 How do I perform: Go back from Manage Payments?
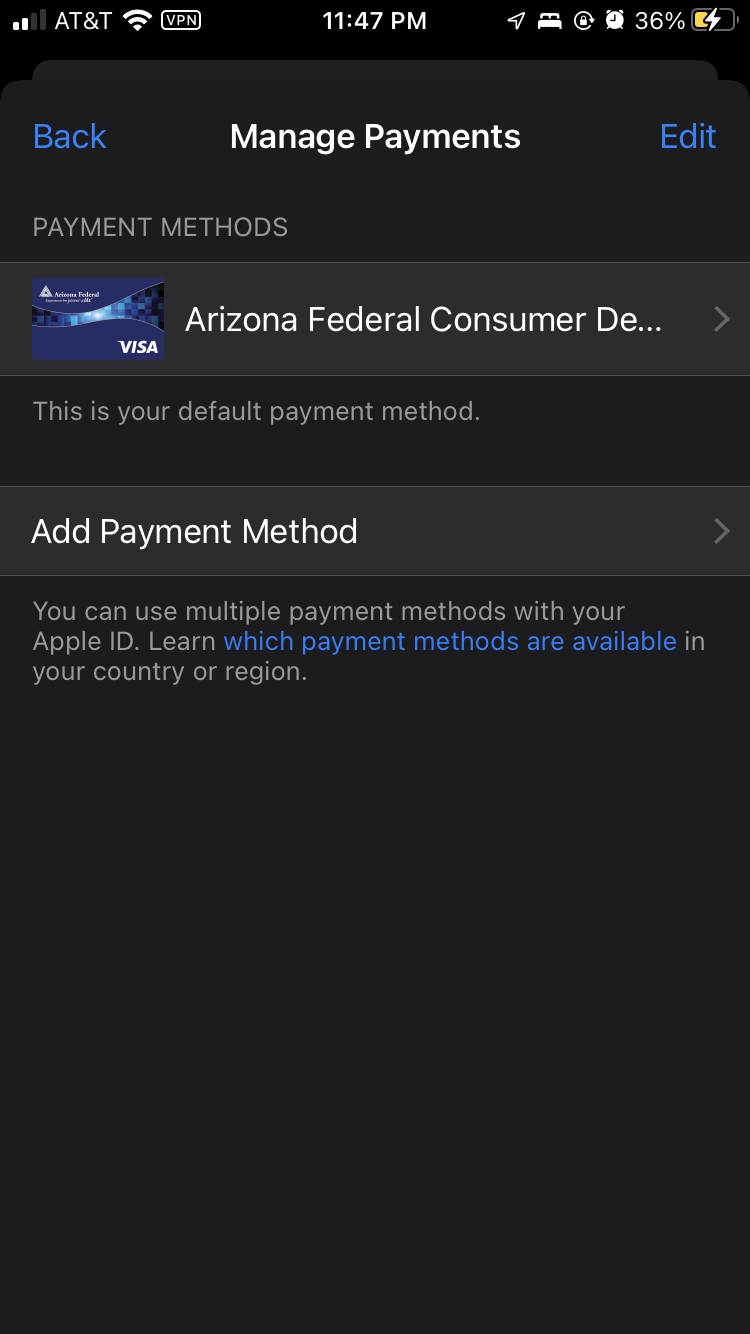tap(69, 137)
